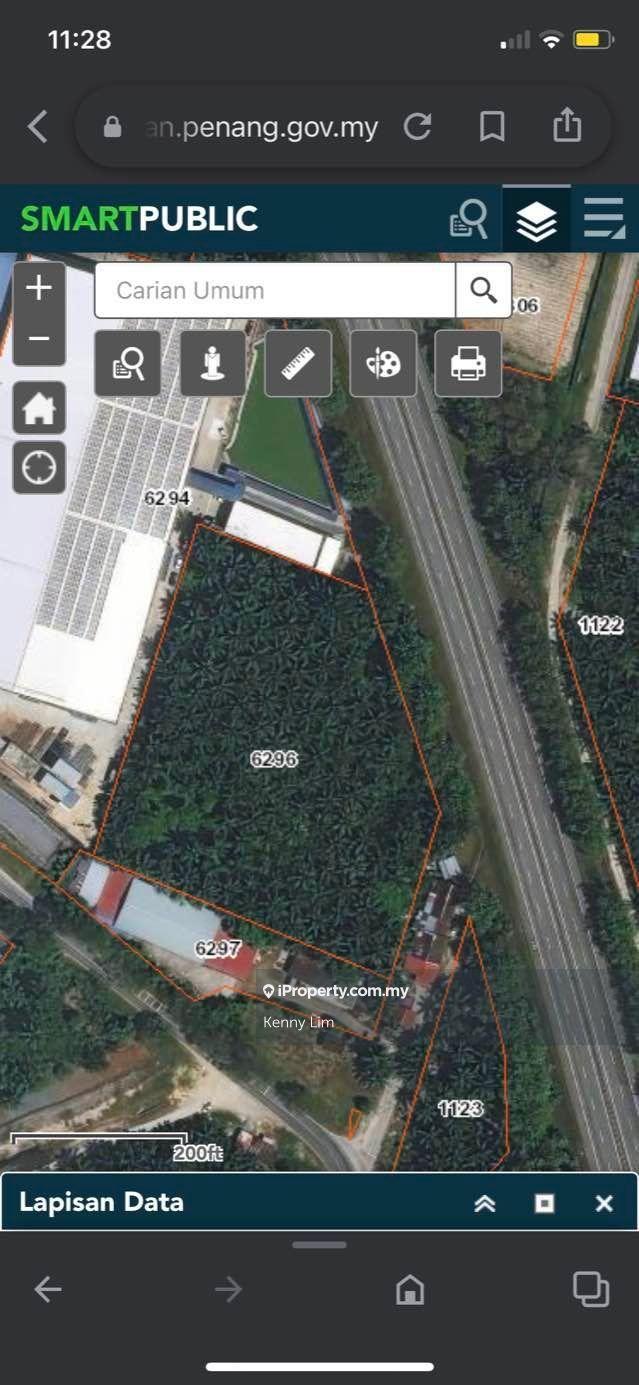Reload the penang.gov.my page
Screen dimensions: 639x1385
tap(417, 127)
